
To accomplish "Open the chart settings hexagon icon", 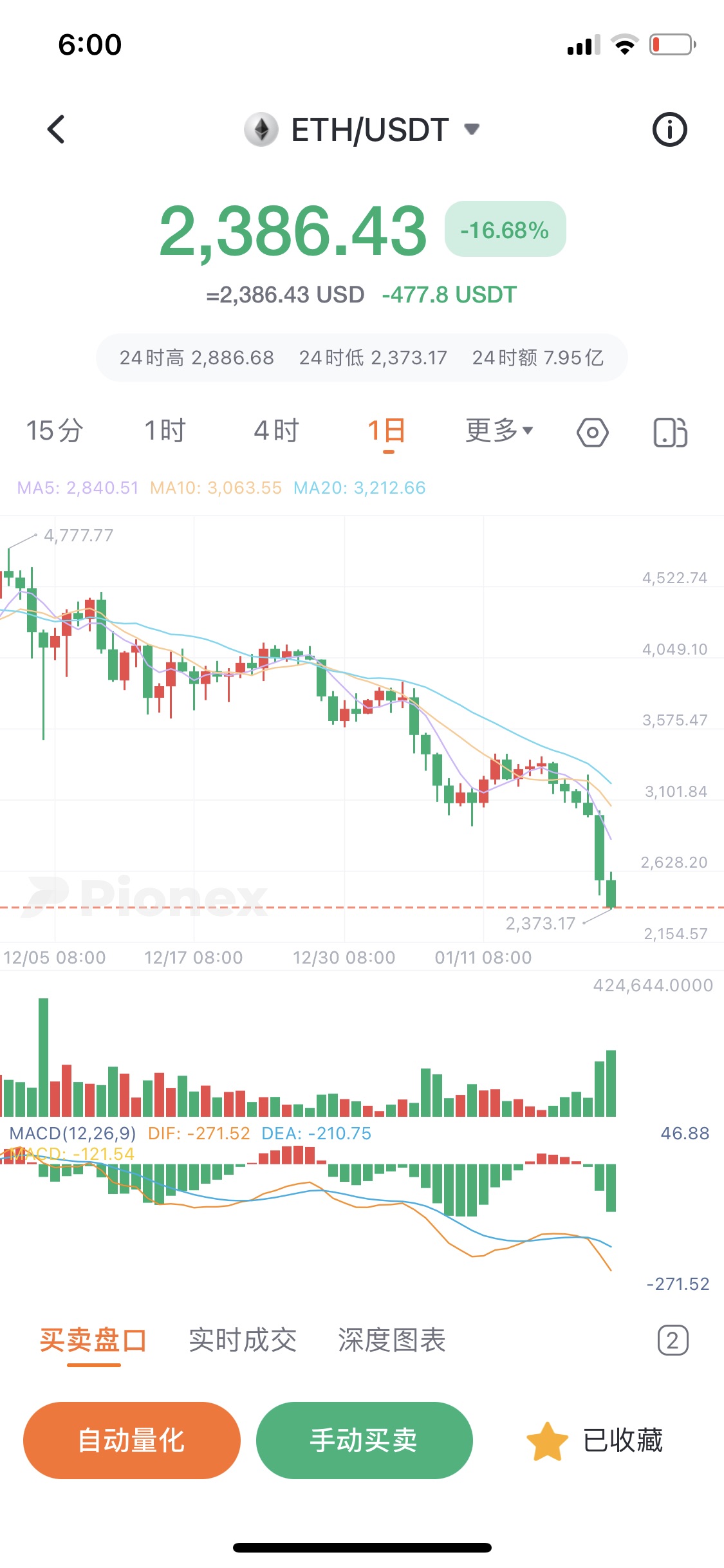I will (x=592, y=432).
